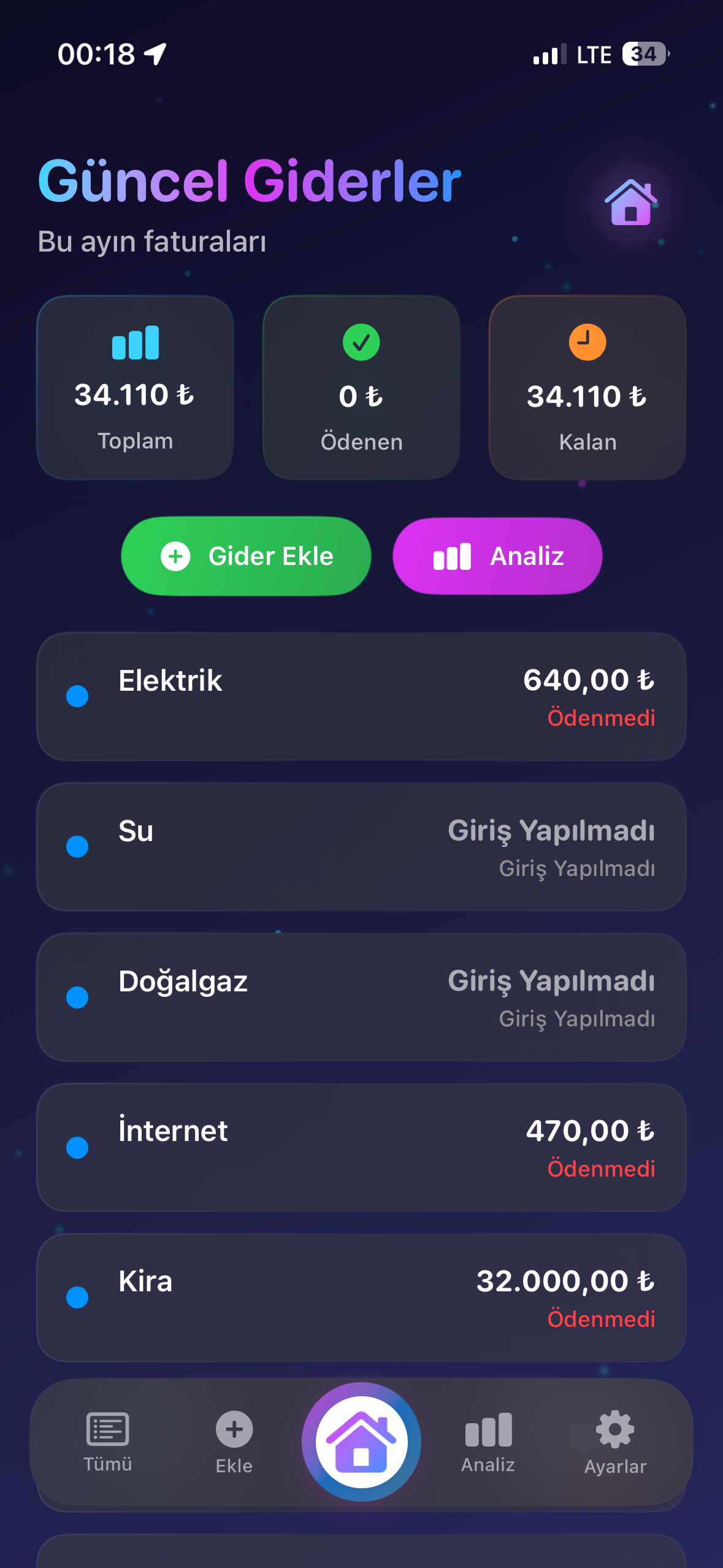The height and width of the screenshot is (1568, 723).
Task: Toggle the blue status dot next to Kira
Action: [77, 1297]
